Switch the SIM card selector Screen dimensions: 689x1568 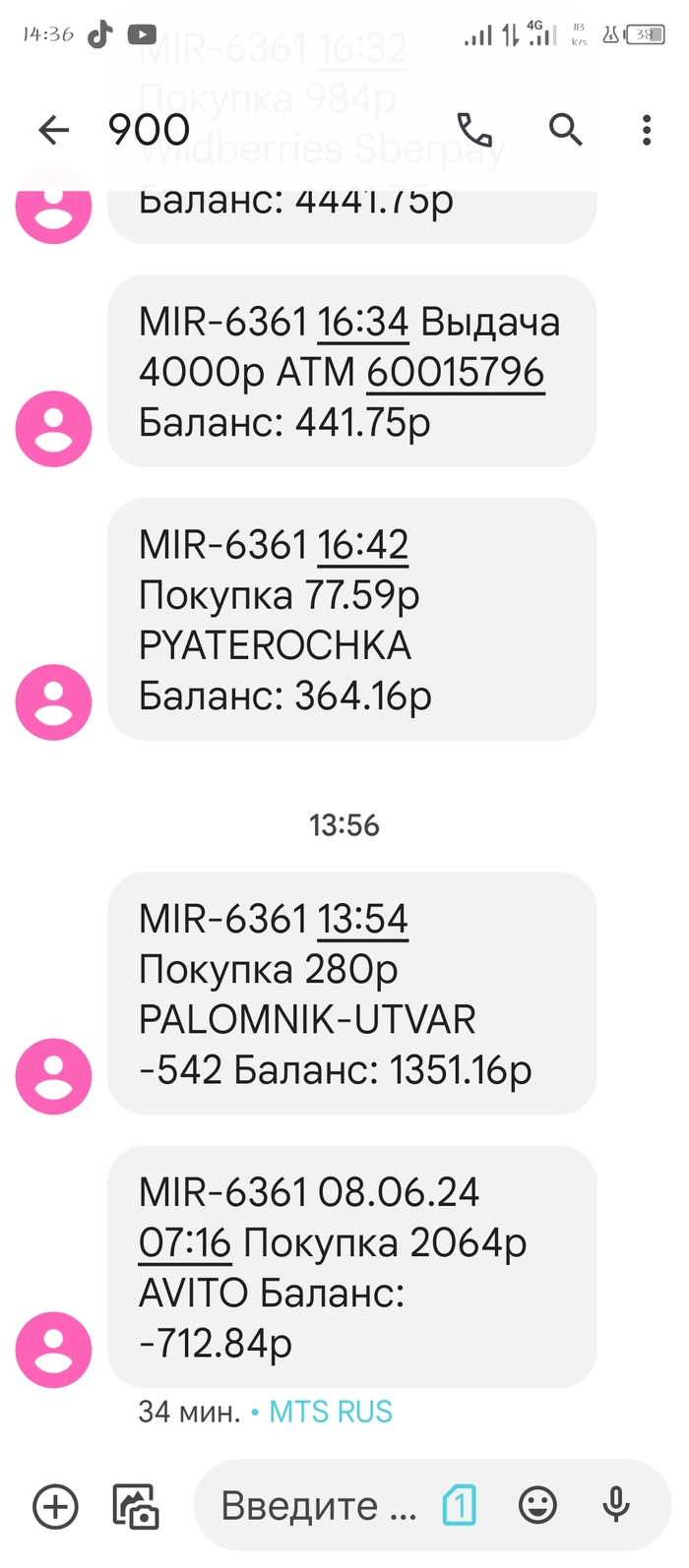point(460,1506)
